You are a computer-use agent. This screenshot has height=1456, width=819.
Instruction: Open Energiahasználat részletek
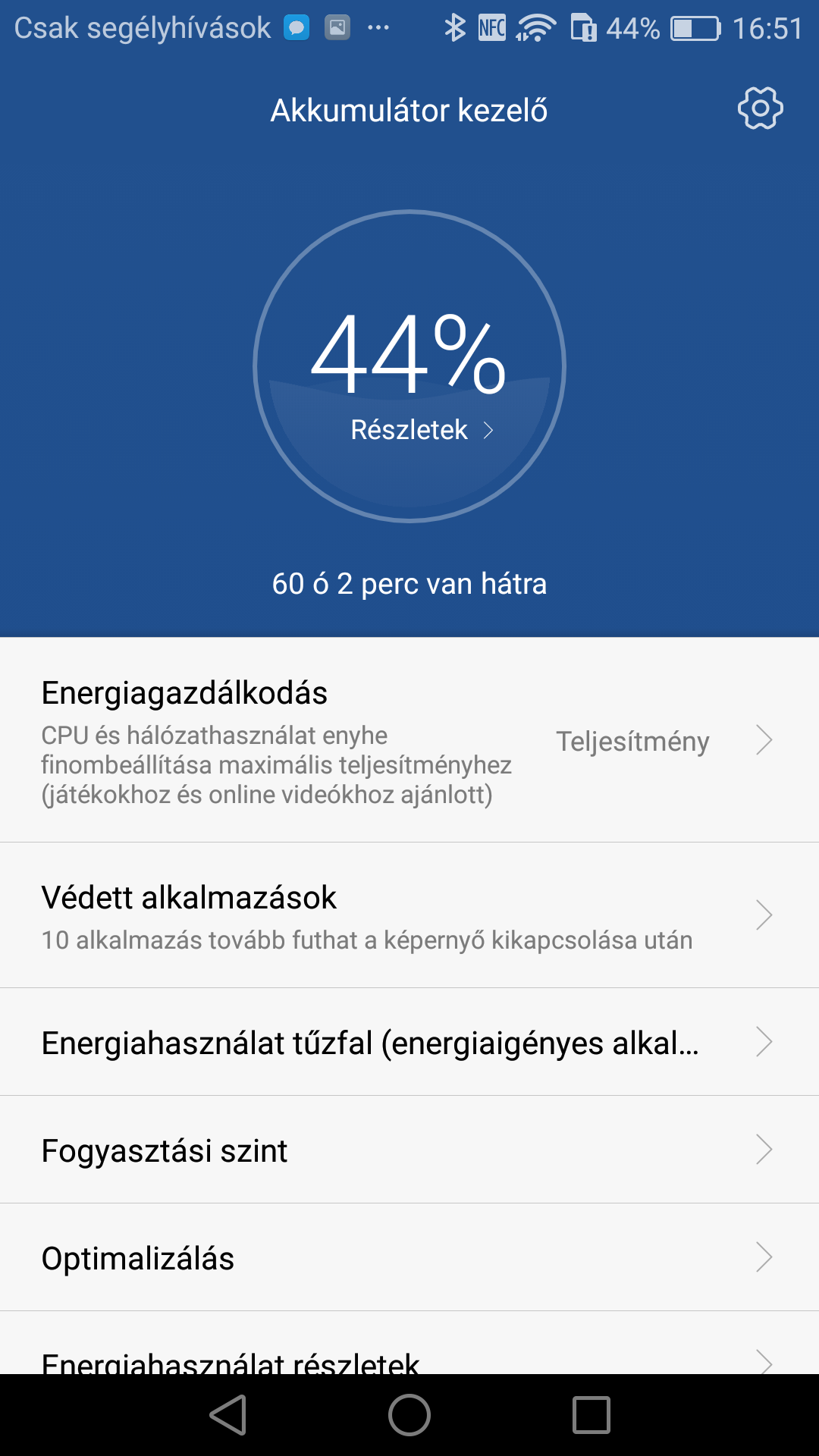click(x=409, y=1343)
